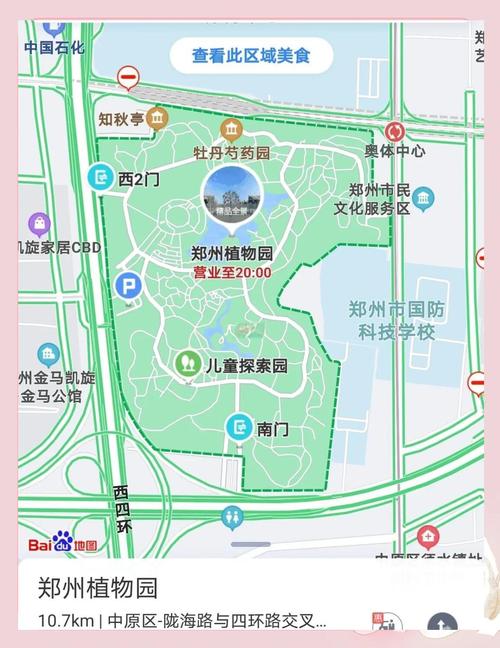Open 郑州市民文化服务区 marker

click(x=423, y=199)
